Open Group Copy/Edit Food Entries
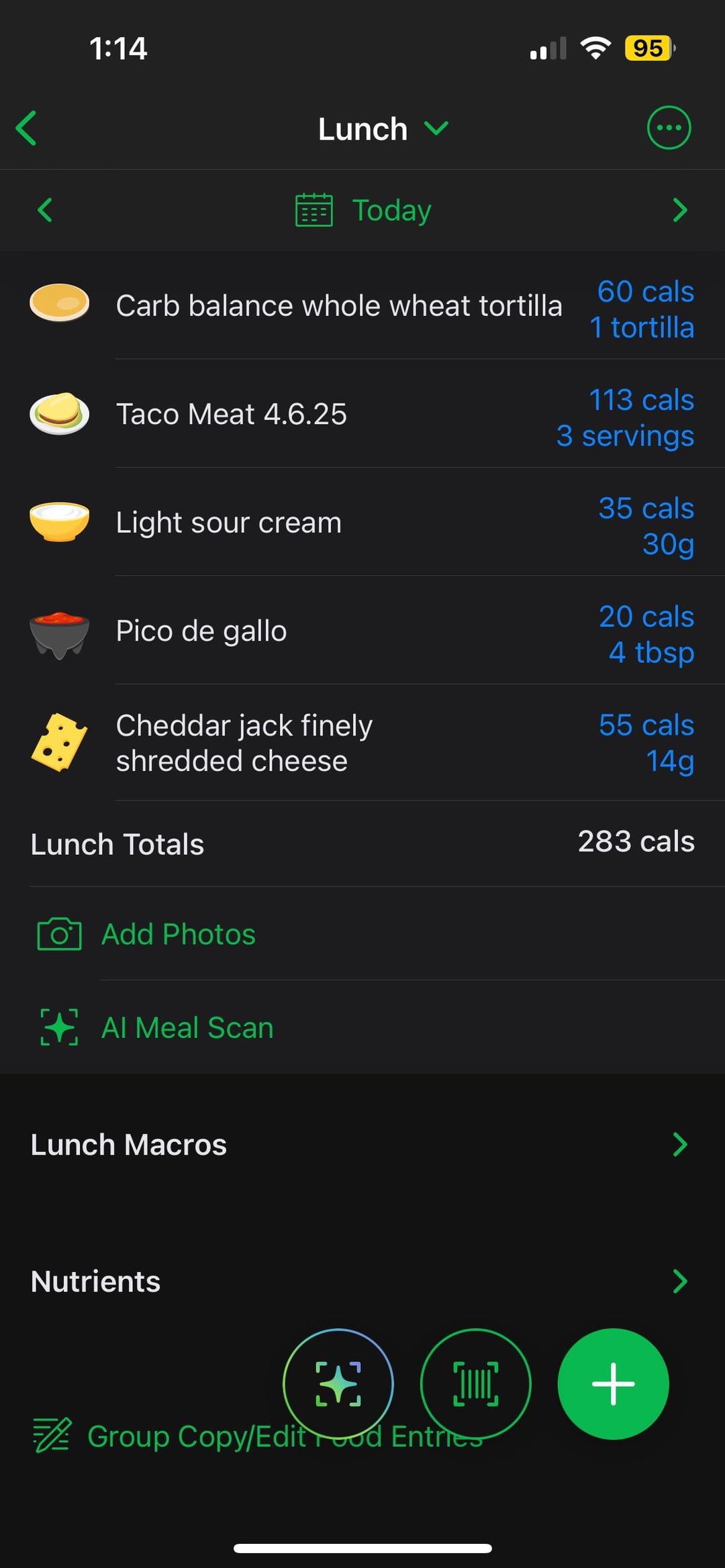This screenshot has width=725, height=1568. click(x=258, y=1436)
